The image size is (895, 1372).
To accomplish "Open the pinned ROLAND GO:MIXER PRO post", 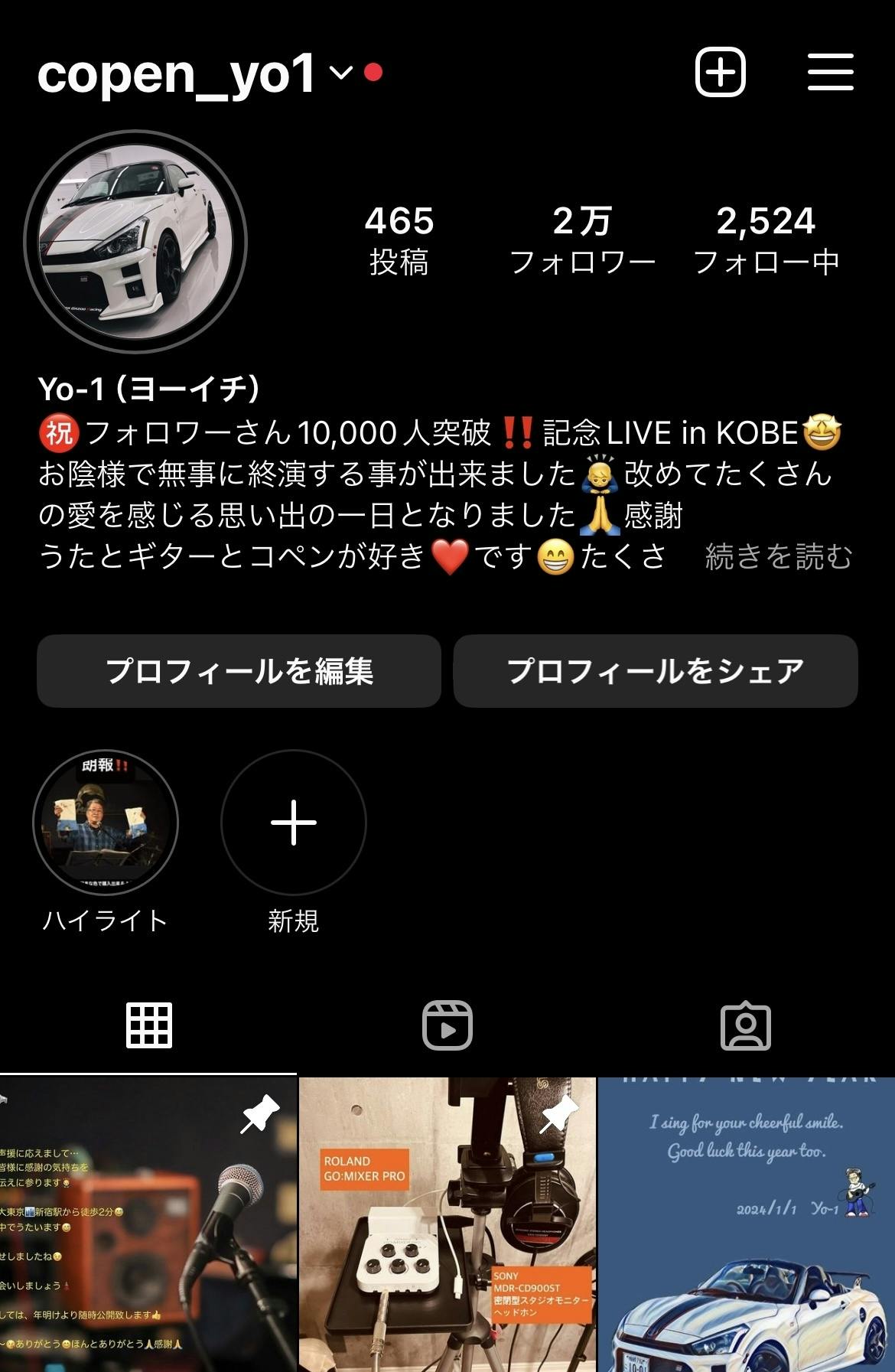I will click(447, 1224).
